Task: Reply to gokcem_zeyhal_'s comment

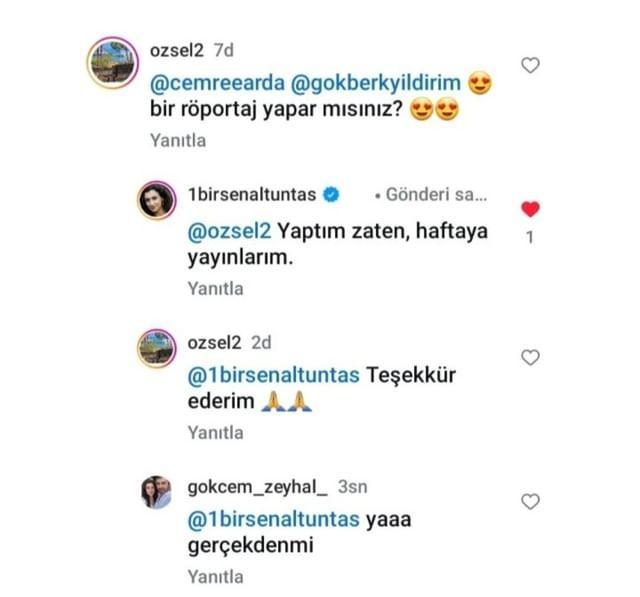Action: 215,577
